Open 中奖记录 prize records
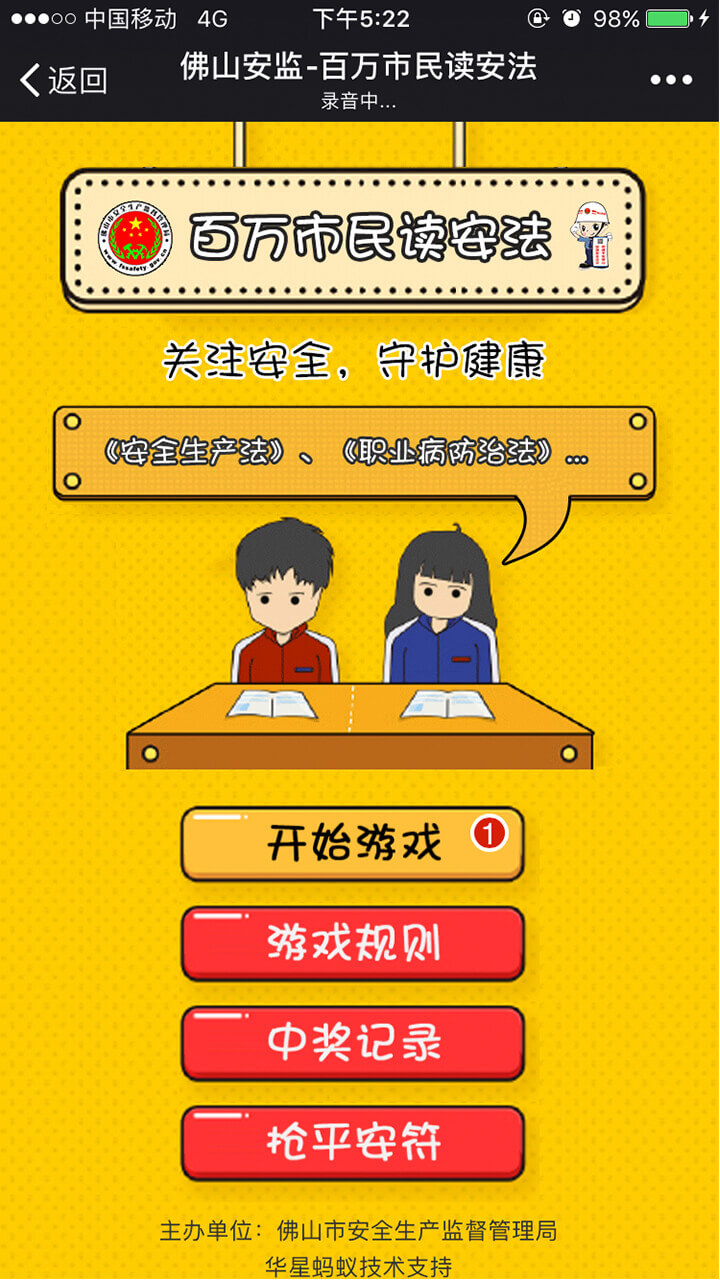Viewport: 720px width, 1280px height. [x=352, y=1043]
